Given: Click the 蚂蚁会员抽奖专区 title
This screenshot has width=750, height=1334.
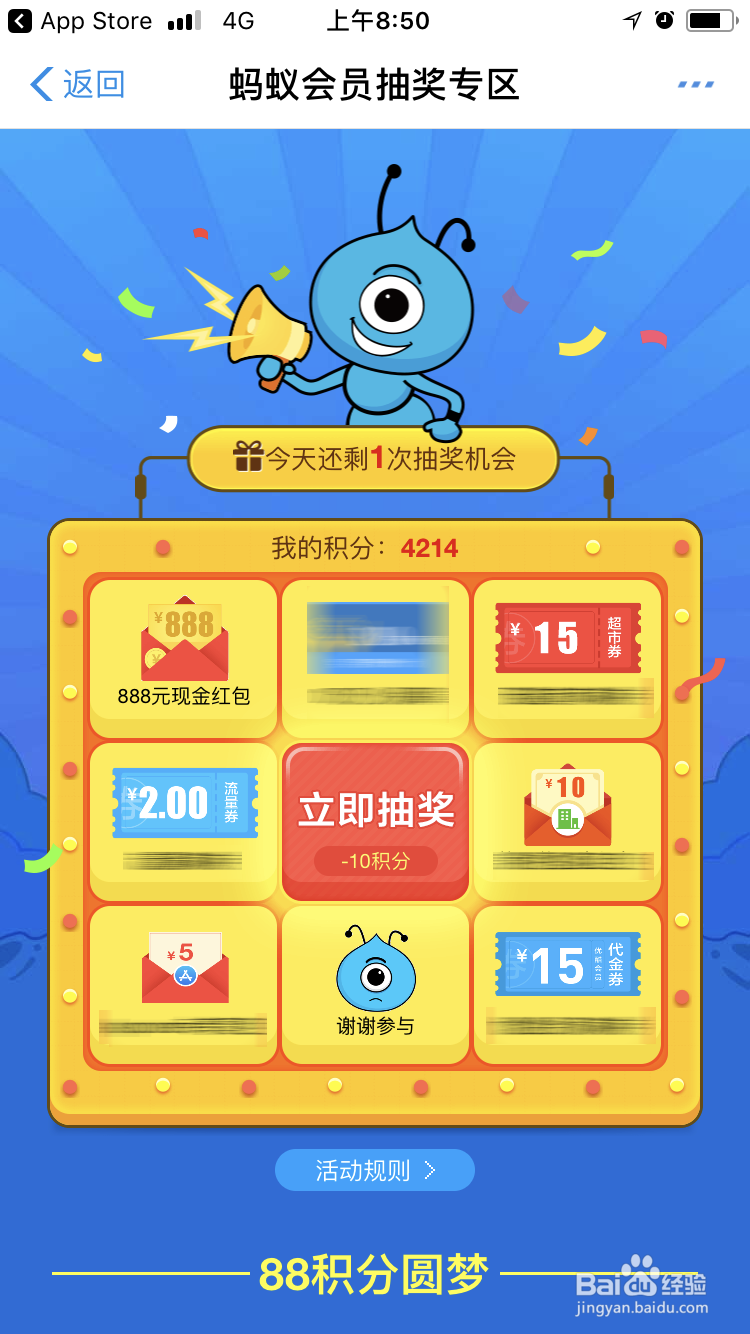Looking at the screenshot, I should click(x=374, y=86).
